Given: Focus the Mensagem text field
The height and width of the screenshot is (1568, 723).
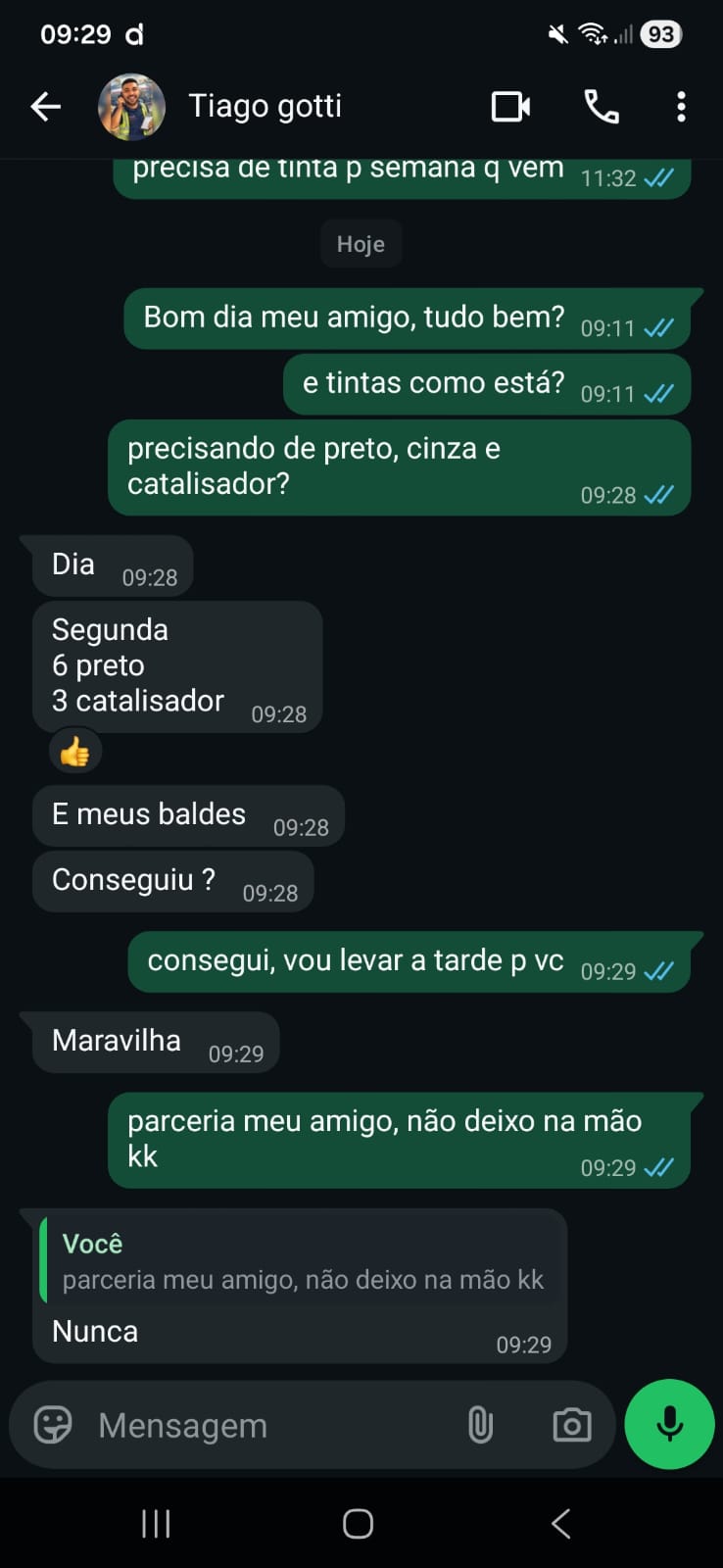Looking at the screenshot, I should tap(265, 1425).
